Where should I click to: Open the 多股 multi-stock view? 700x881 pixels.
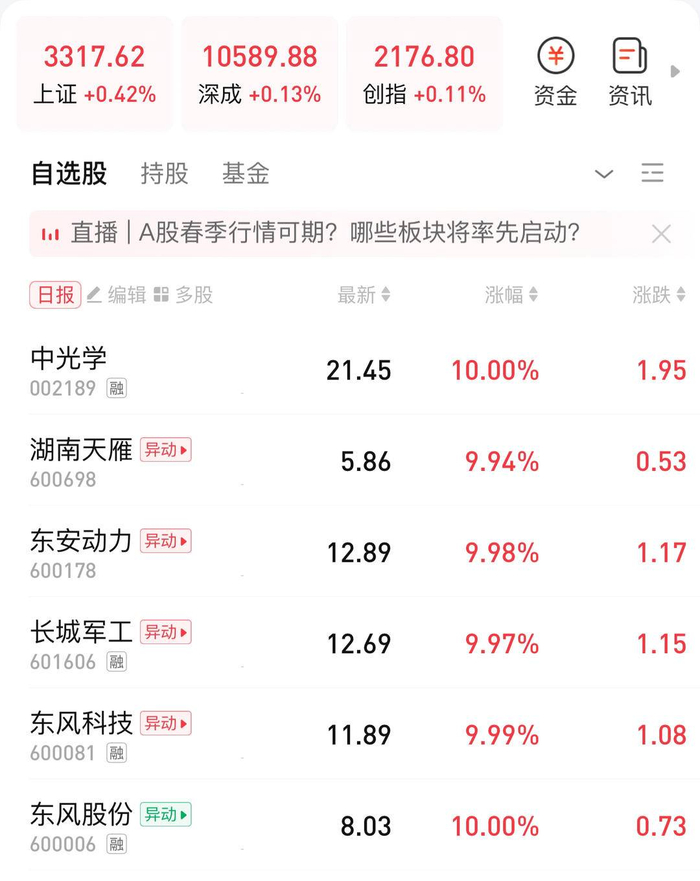184,294
